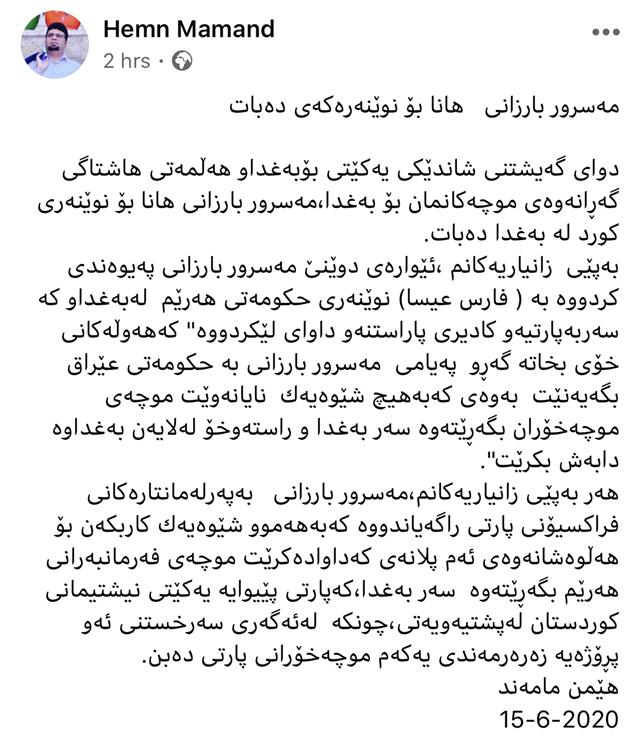Open the post's 2 hrs timestamp

point(126,61)
